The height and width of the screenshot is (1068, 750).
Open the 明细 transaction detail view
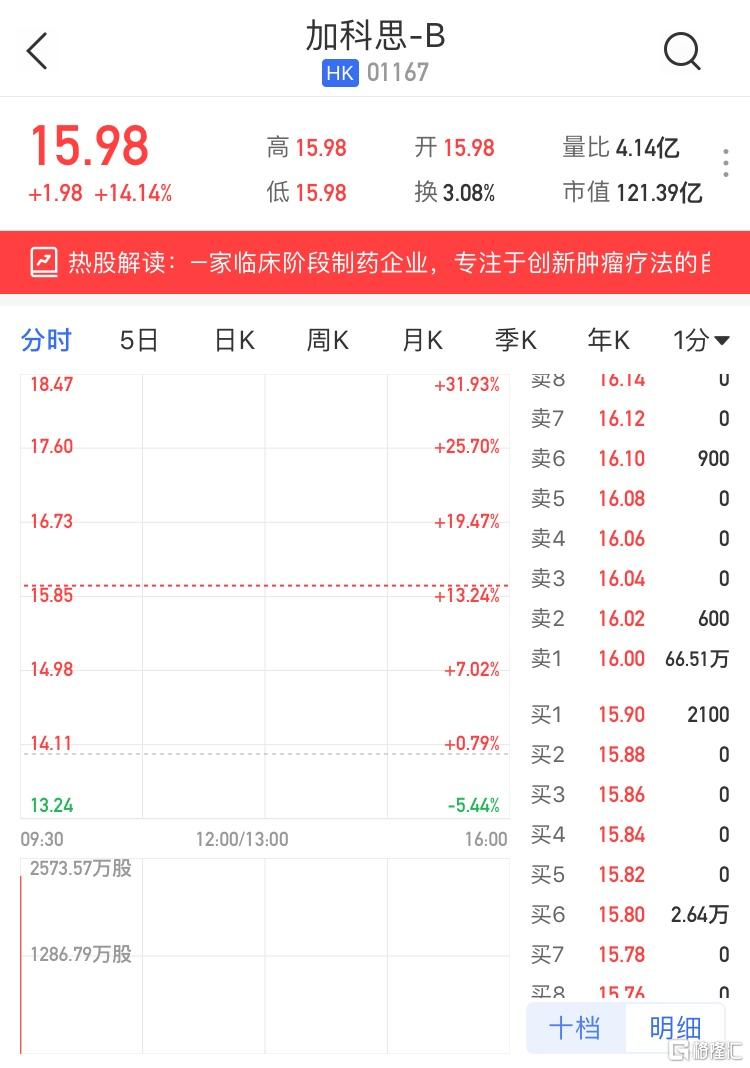pyautogui.click(x=675, y=1027)
